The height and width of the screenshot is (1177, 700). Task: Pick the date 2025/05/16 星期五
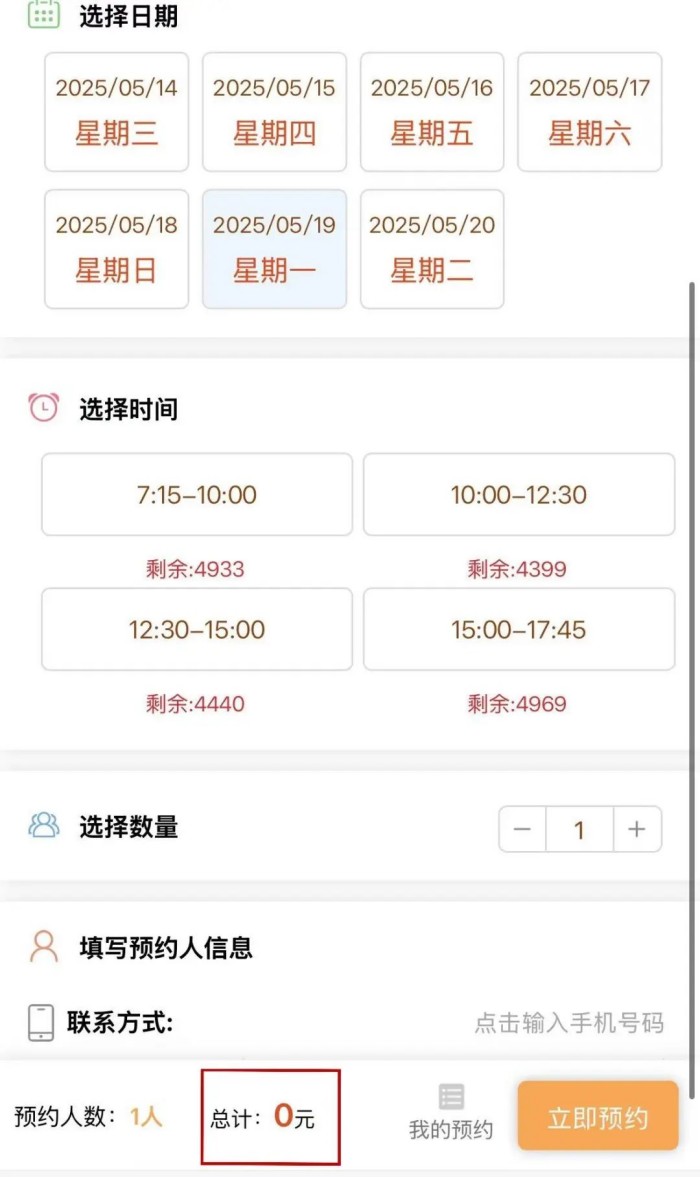[432, 112]
